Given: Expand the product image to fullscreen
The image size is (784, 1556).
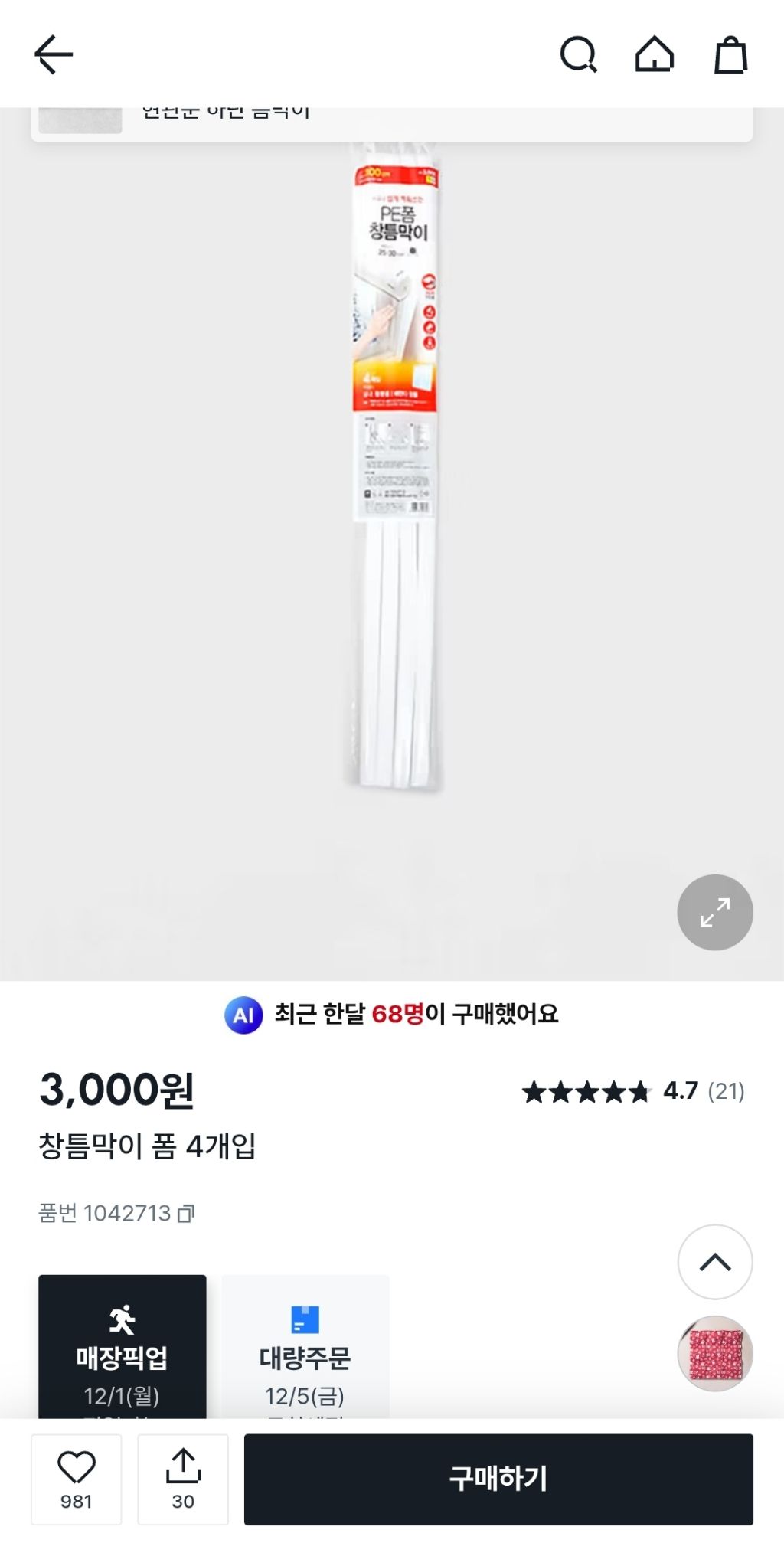Looking at the screenshot, I should click(x=714, y=912).
